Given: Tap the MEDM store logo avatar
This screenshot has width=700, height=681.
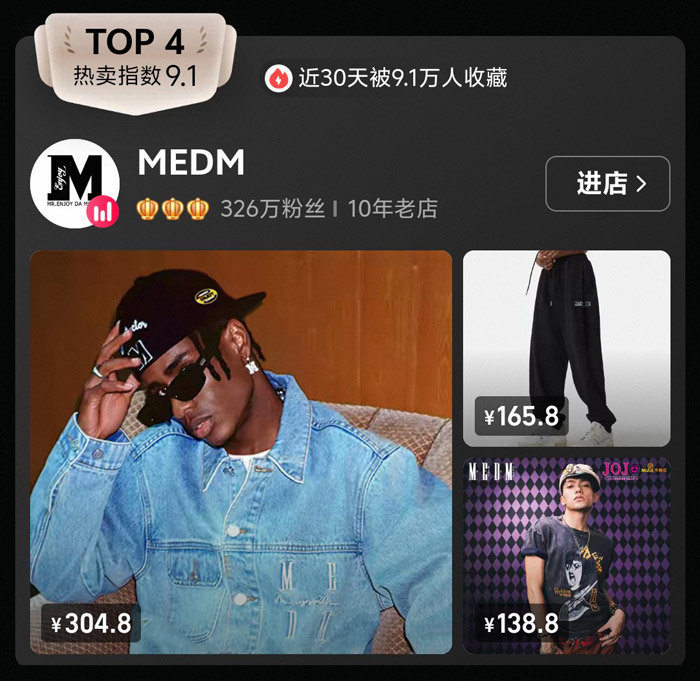Looking at the screenshot, I should tap(74, 184).
